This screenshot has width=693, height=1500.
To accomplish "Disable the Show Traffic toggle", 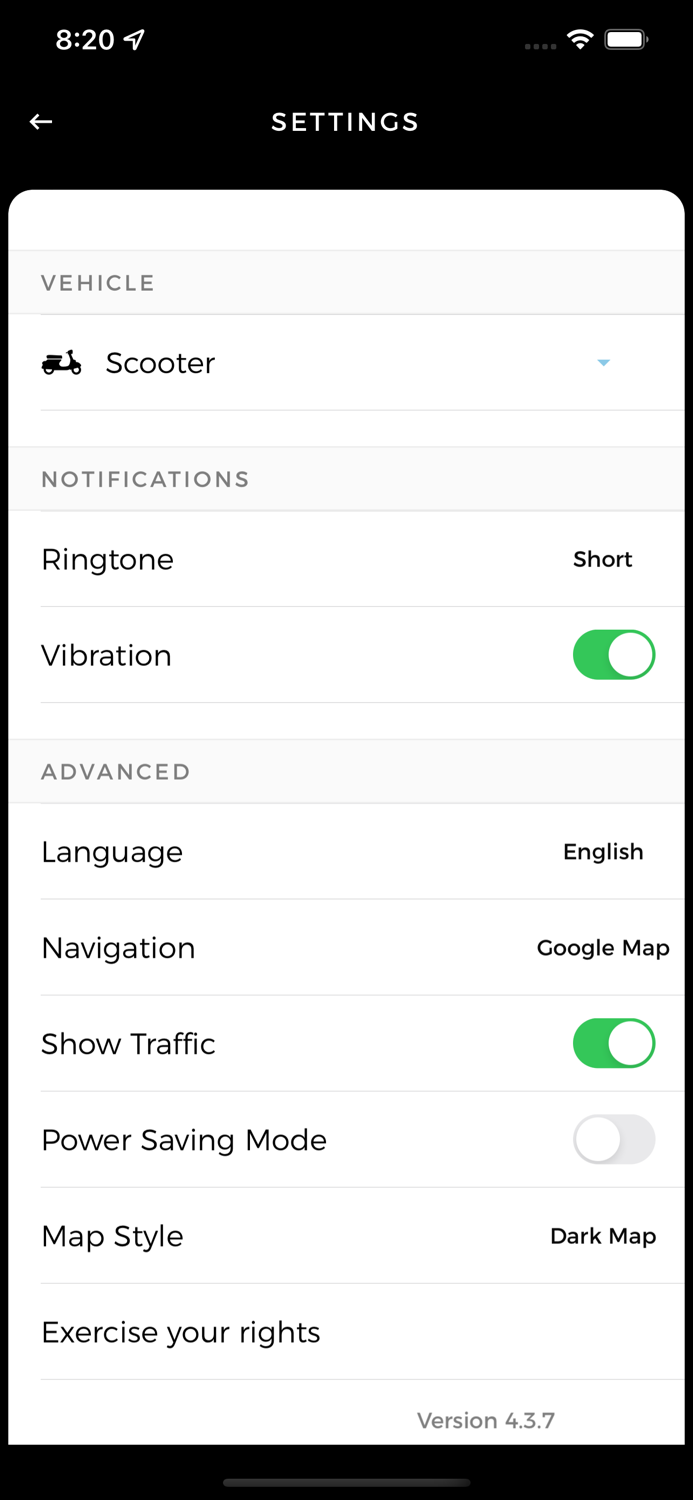I will tap(613, 1044).
